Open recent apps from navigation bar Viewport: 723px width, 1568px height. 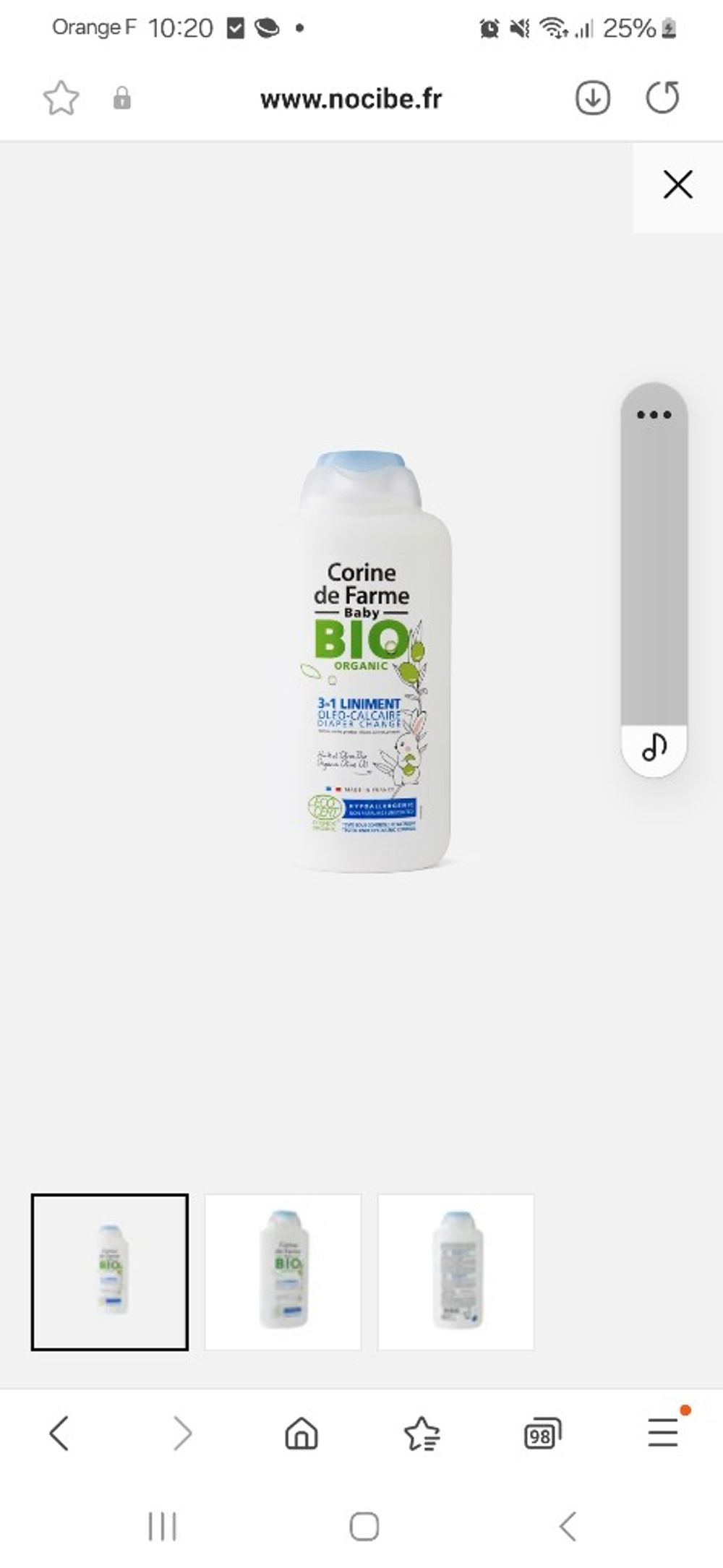click(x=162, y=1527)
